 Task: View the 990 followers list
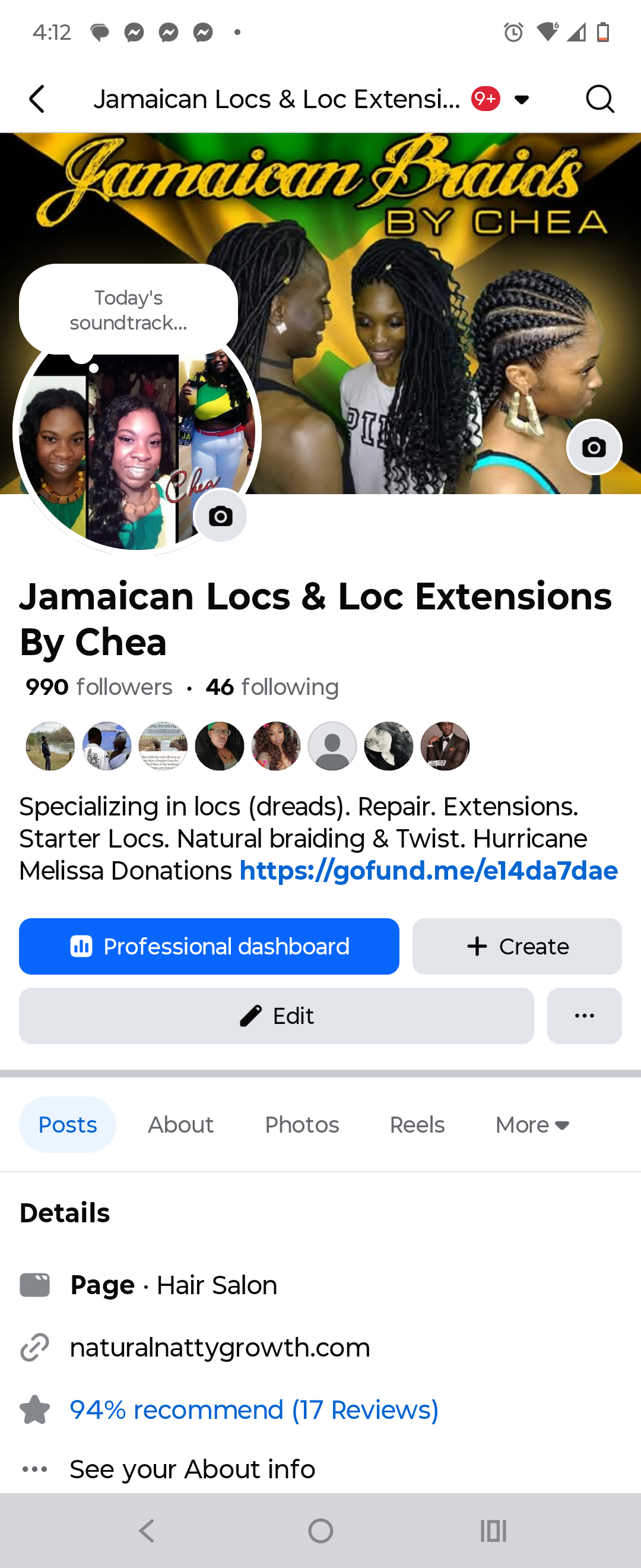[99, 687]
